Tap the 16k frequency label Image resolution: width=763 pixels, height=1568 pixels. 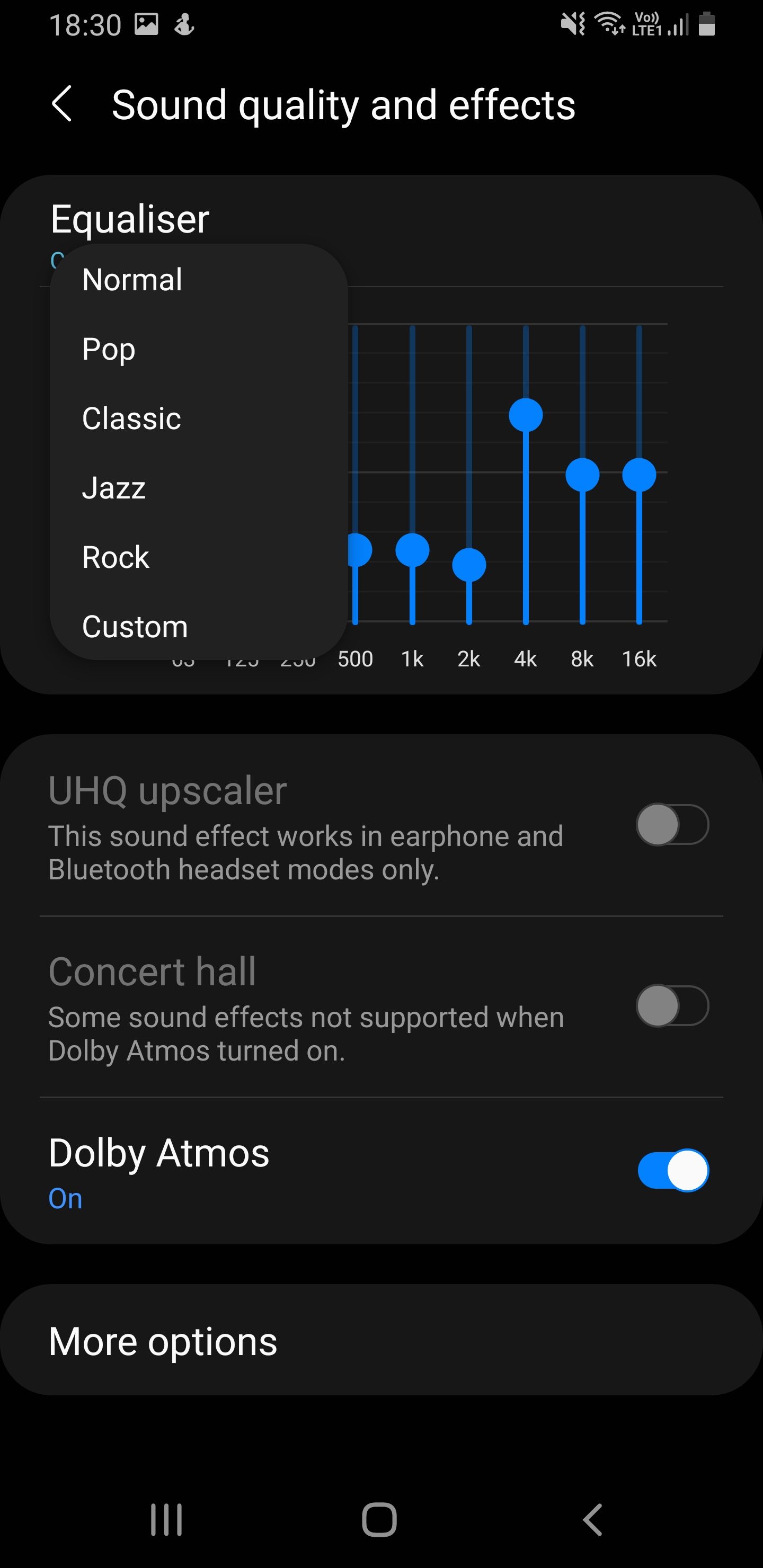[x=639, y=658]
